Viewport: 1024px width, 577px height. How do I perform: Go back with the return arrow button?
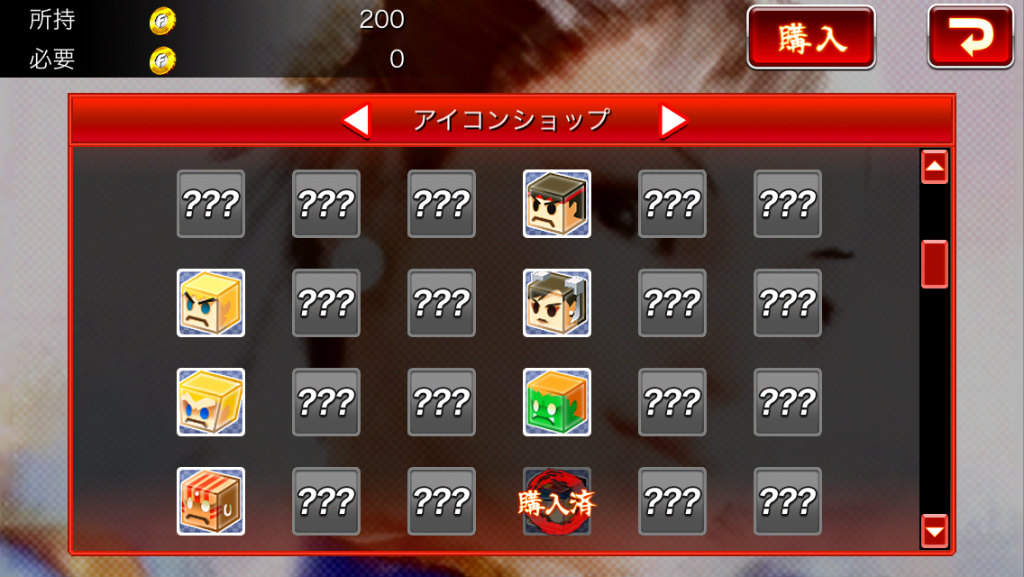click(x=971, y=37)
